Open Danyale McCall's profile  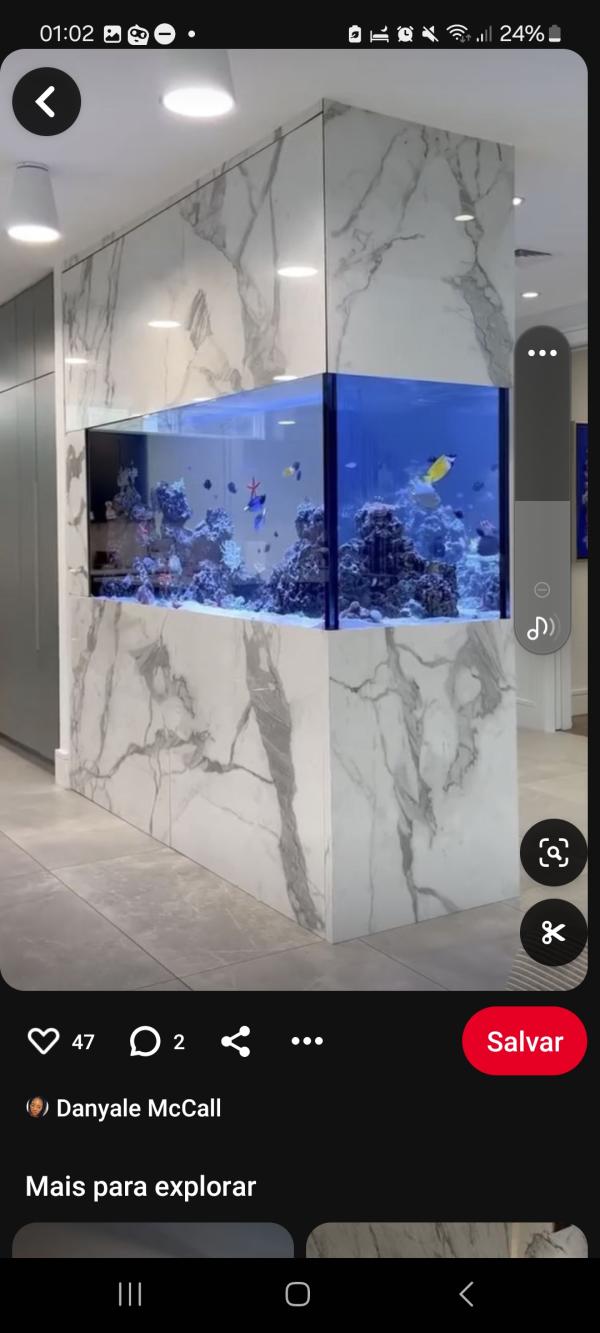[x=138, y=1108]
